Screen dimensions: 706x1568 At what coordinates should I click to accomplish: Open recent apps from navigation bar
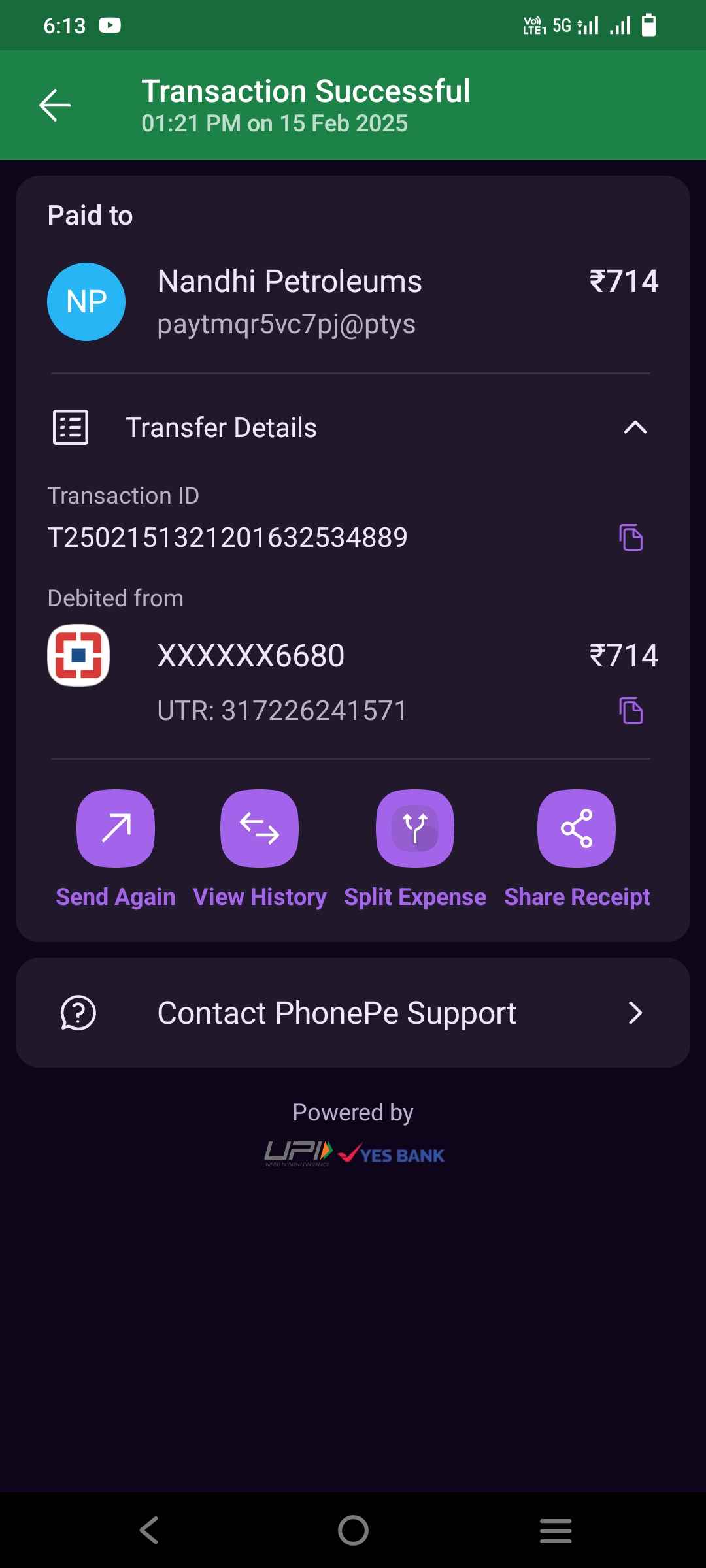(x=556, y=1531)
